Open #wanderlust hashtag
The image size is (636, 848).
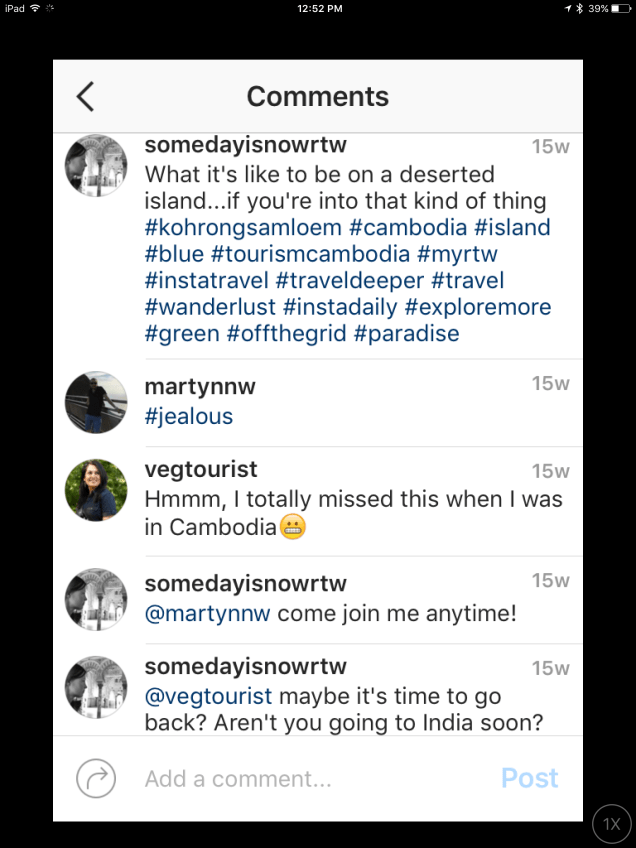(210, 307)
